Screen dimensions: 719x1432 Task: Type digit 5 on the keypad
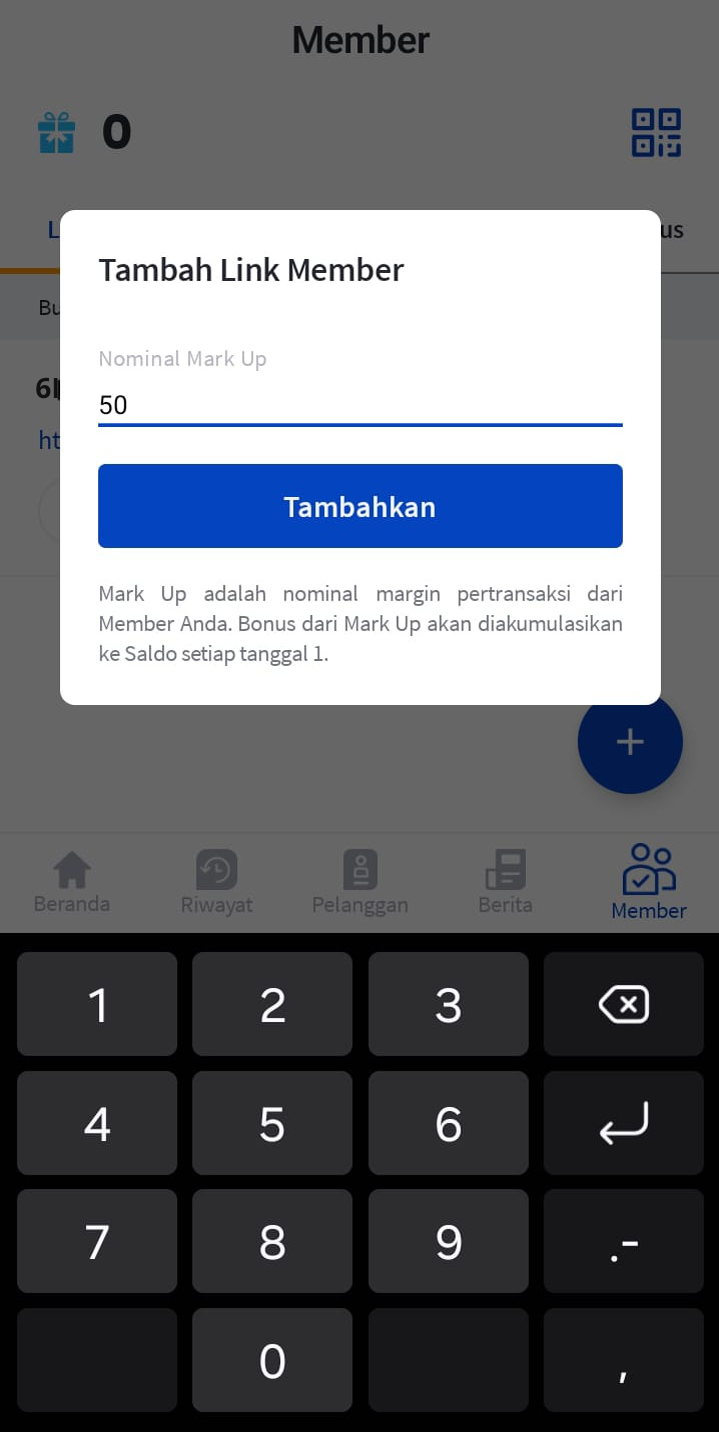point(272,1123)
